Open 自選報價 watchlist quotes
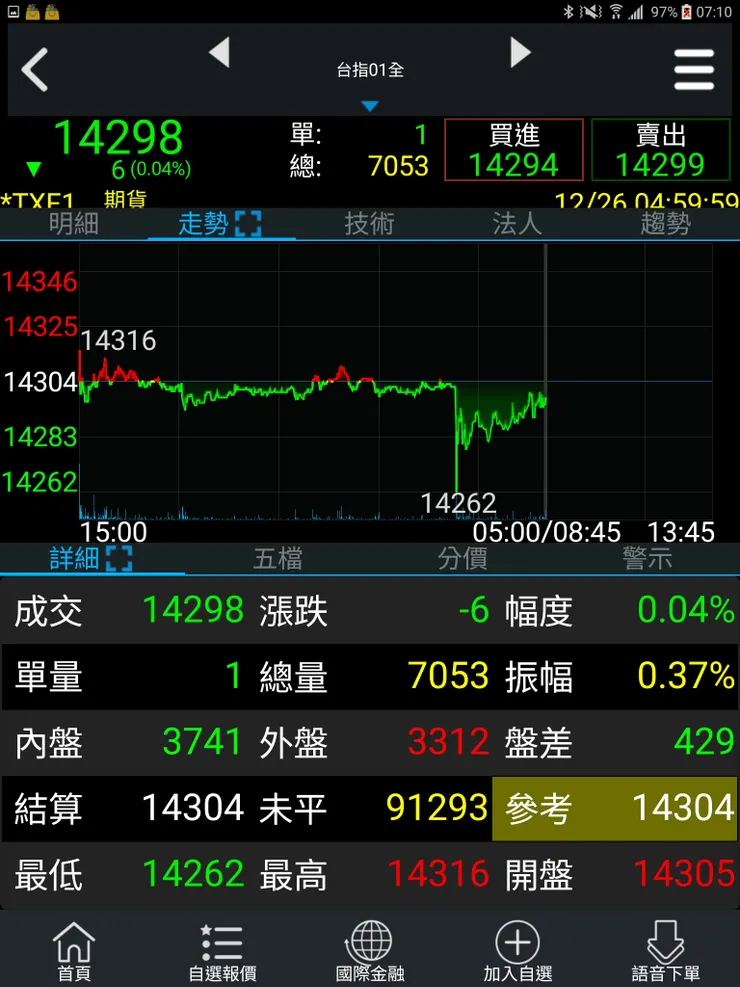The width and height of the screenshot is (740, 987). click(x=222, y=951)
